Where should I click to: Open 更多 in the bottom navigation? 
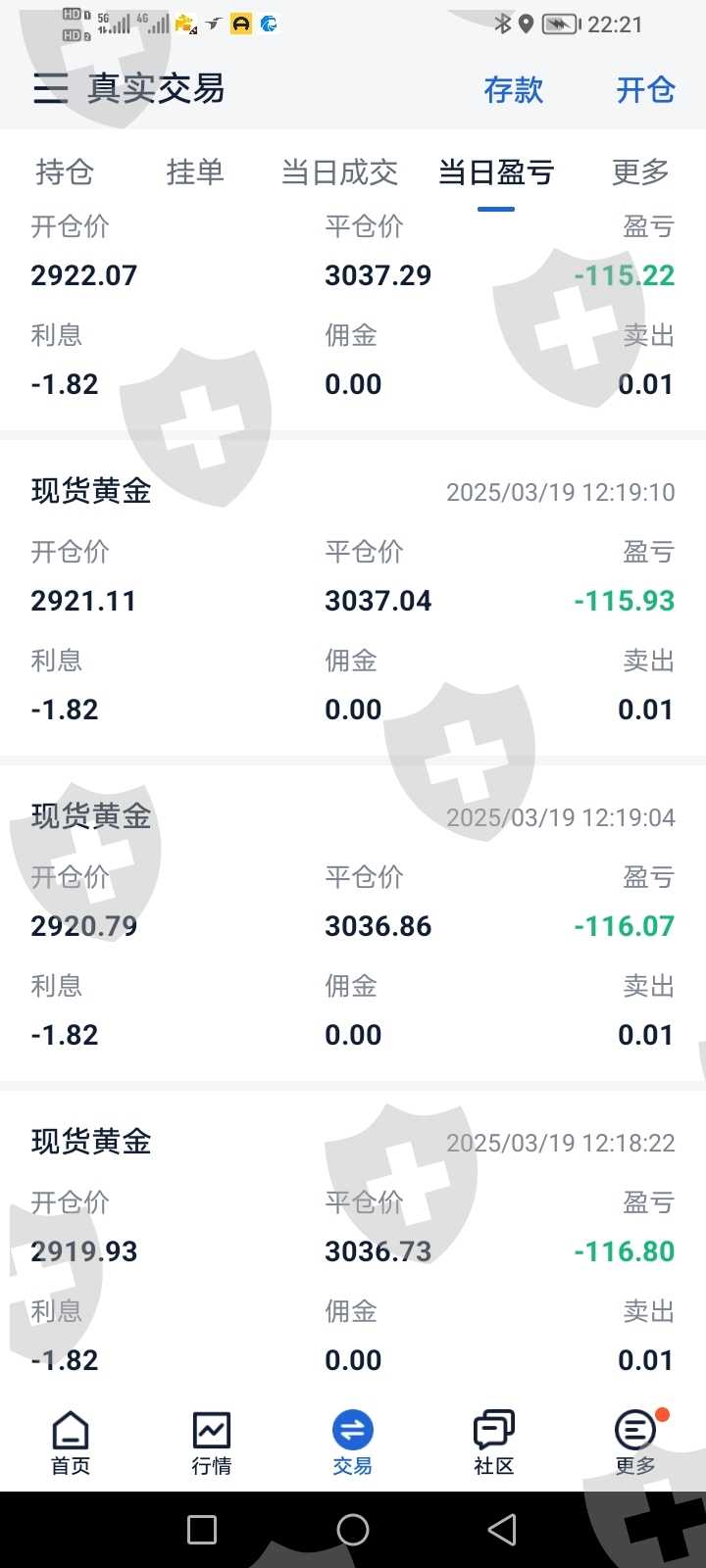(635, 1443)
